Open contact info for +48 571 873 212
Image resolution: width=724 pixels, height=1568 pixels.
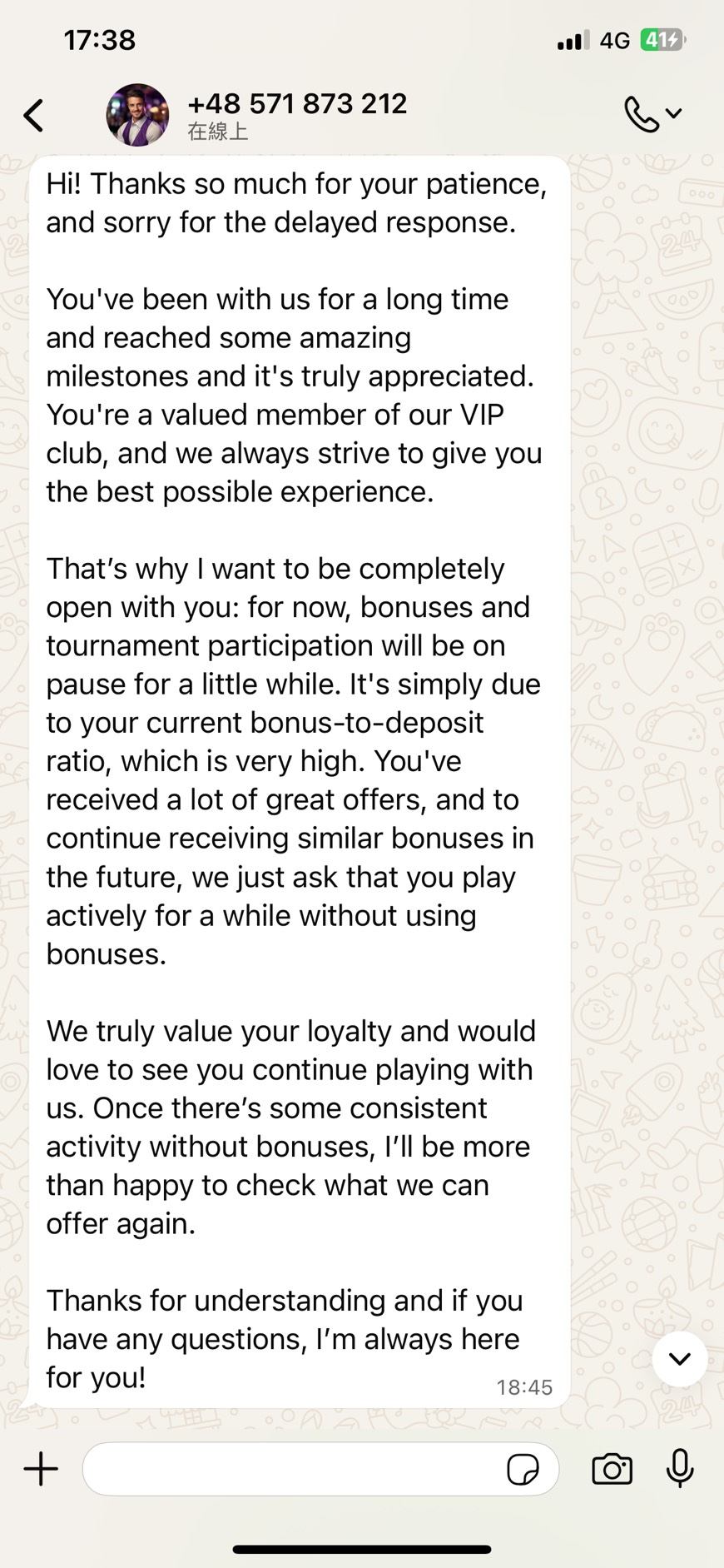click(x=296, y=114)
